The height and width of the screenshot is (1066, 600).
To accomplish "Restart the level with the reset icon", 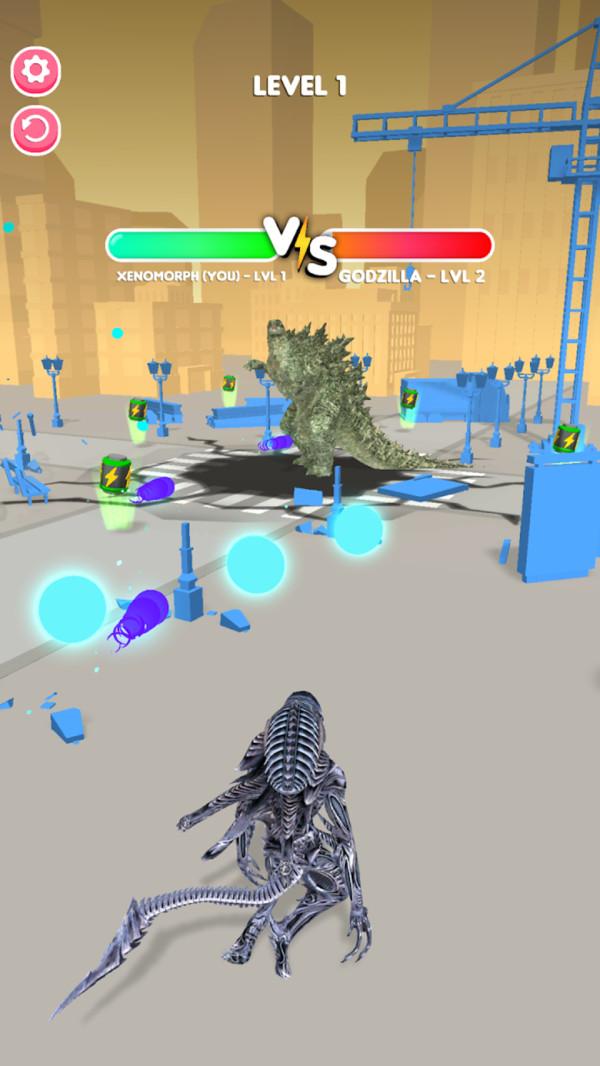I will point(36,130).
